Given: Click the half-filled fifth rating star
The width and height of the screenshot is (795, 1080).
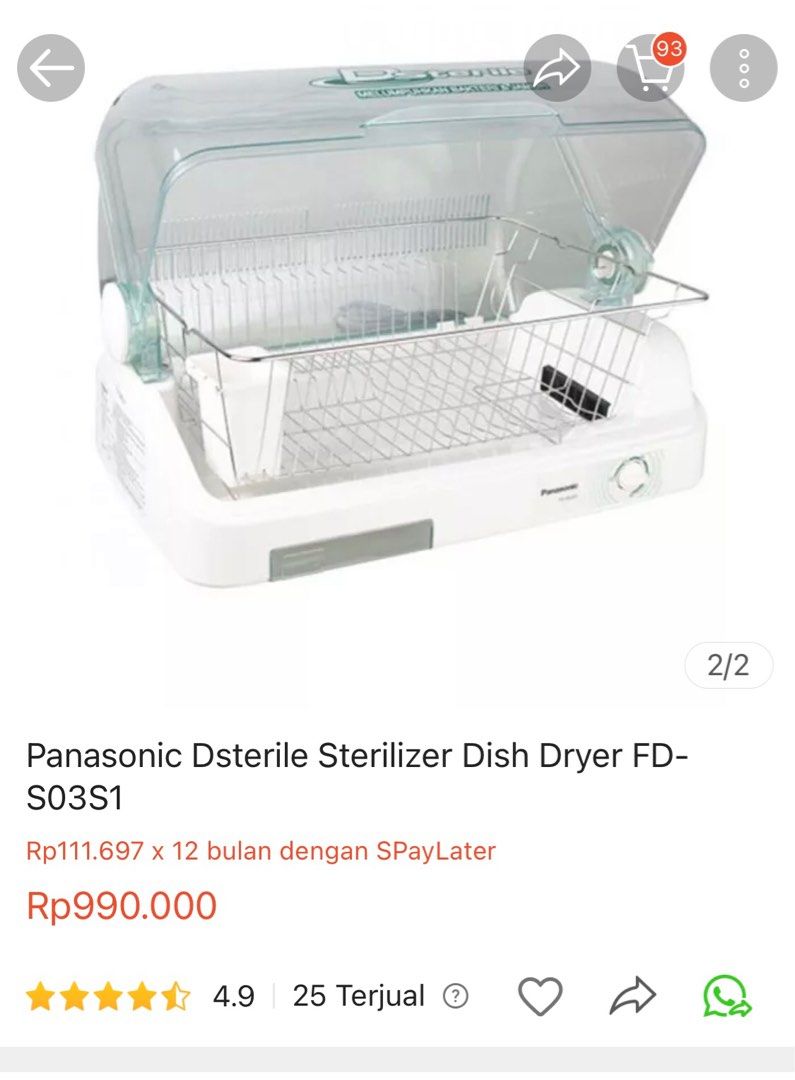Looking at the screenshot, I should click(174, 996).
